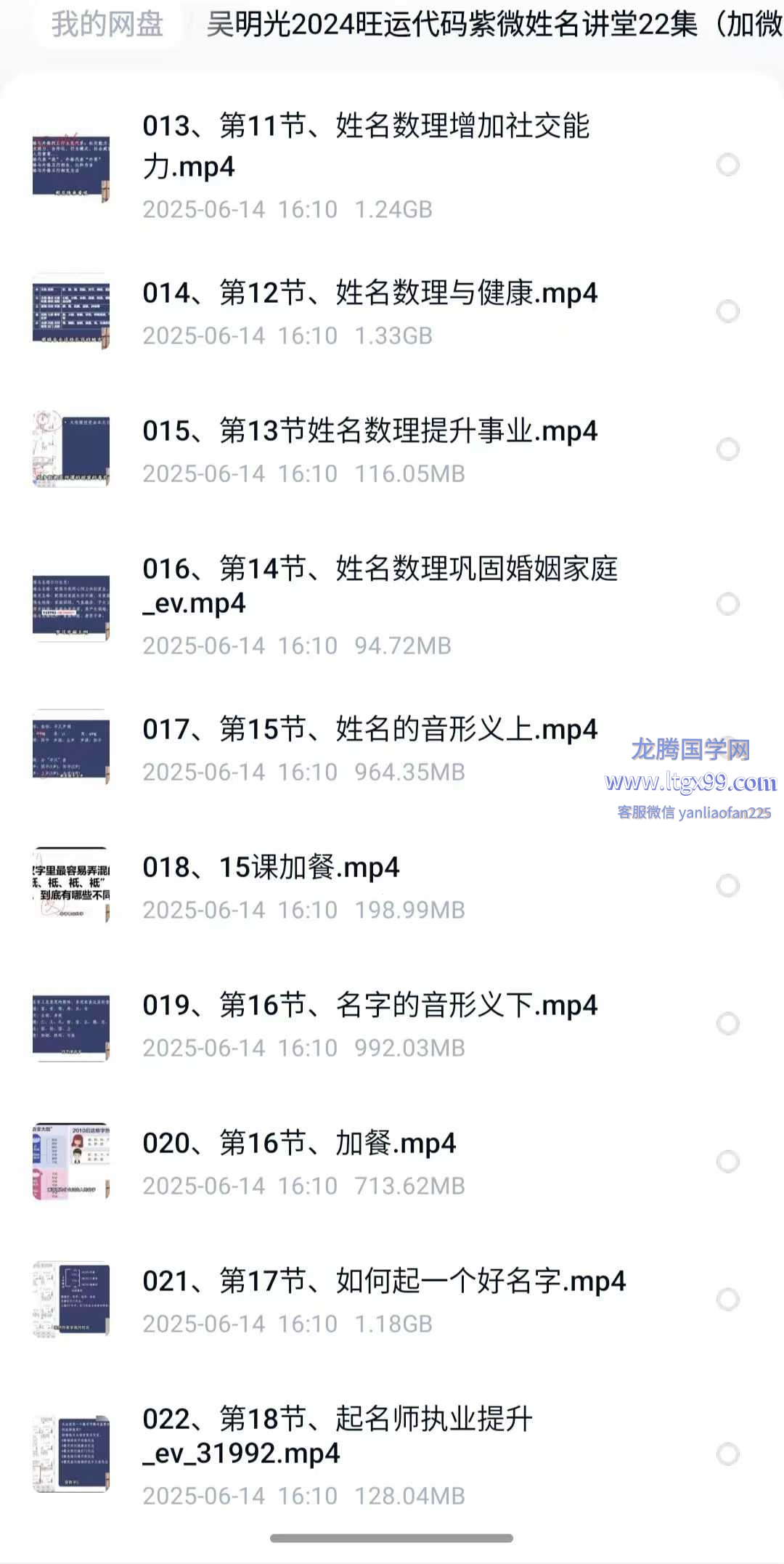The height and width of the screenshot is (1564, 784).
Task: Open 019 第16节 名字的音形义下.mp4
Action: coord(369,1006)
